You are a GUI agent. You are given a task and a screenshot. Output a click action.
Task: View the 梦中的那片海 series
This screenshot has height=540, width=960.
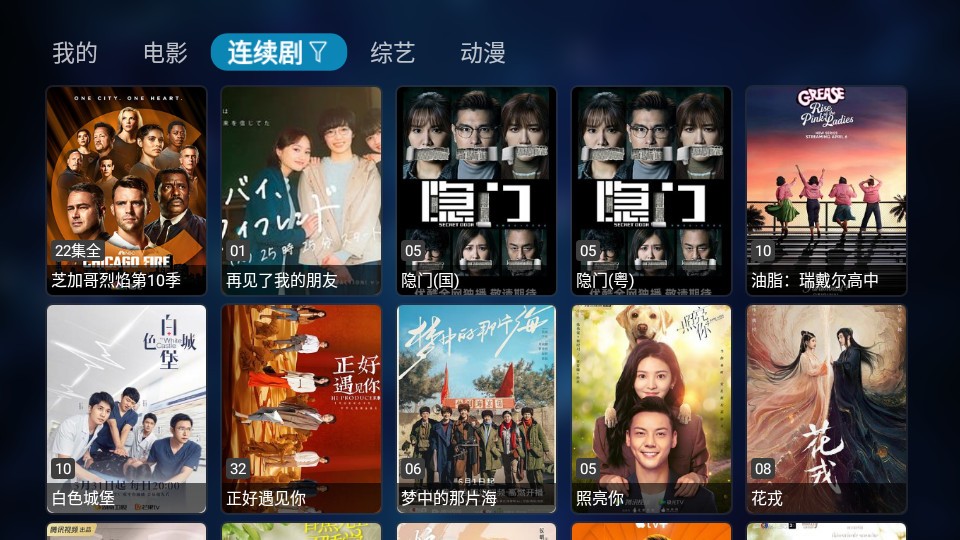point(476,408)
